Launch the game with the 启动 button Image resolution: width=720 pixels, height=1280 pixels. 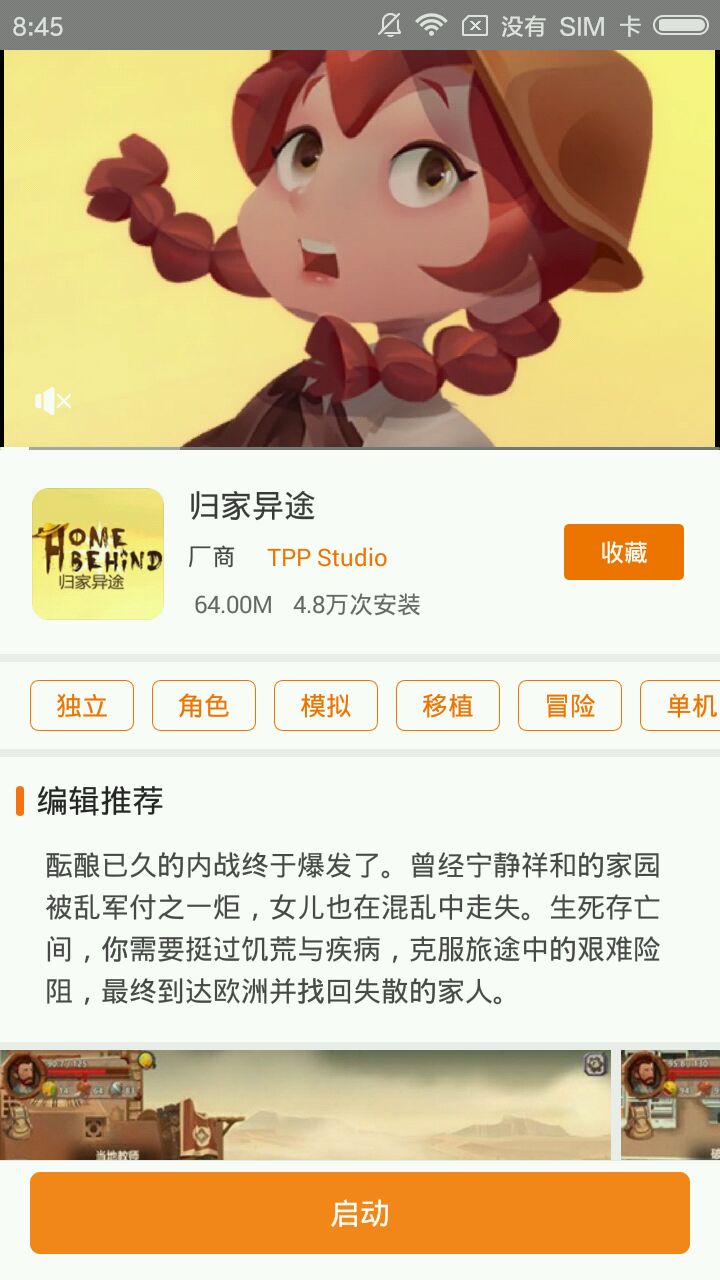click(360, 1213)
